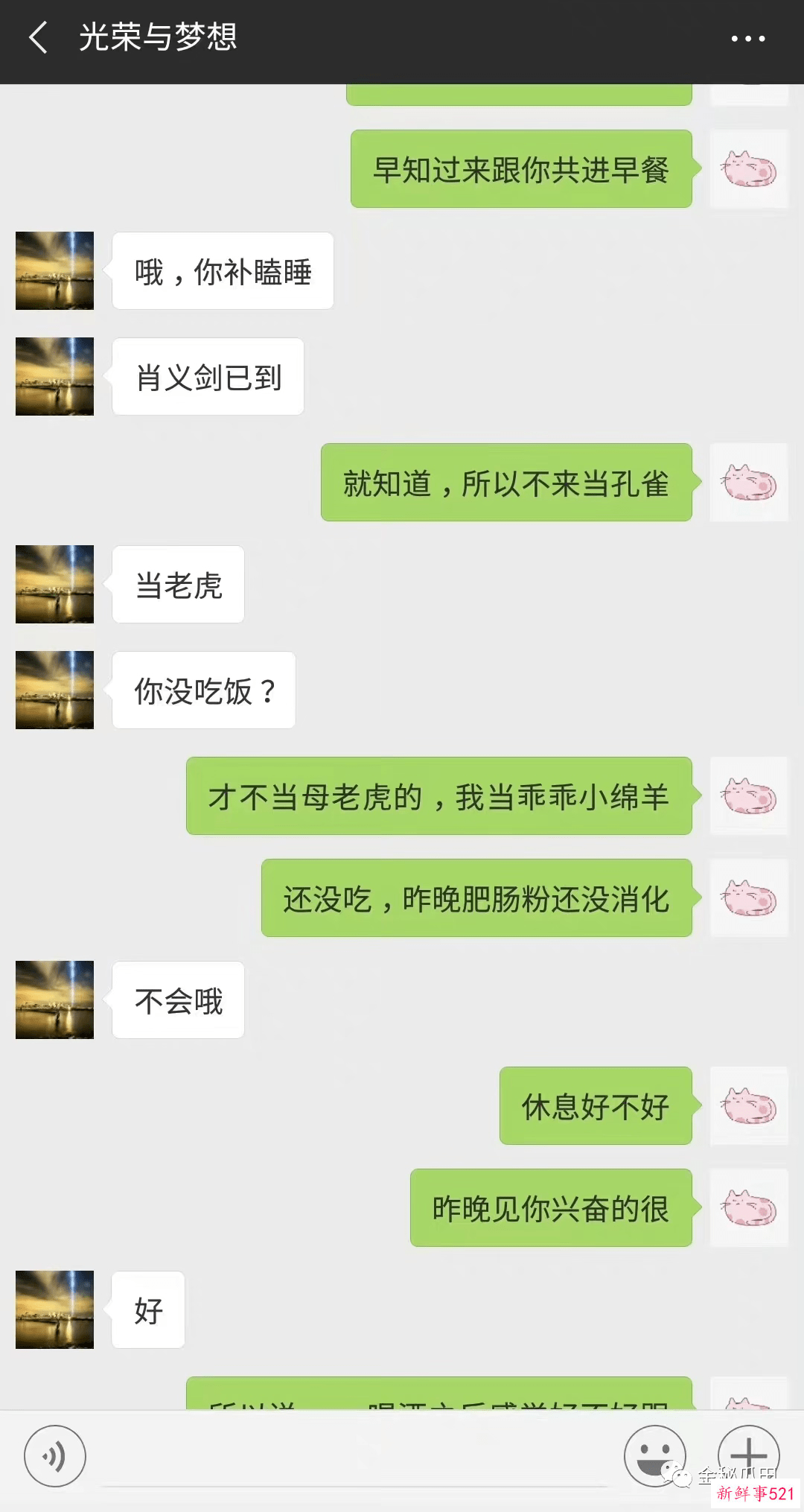Tap the avatar beside '哦，你补瞌睡'

(x=54, y=270)
